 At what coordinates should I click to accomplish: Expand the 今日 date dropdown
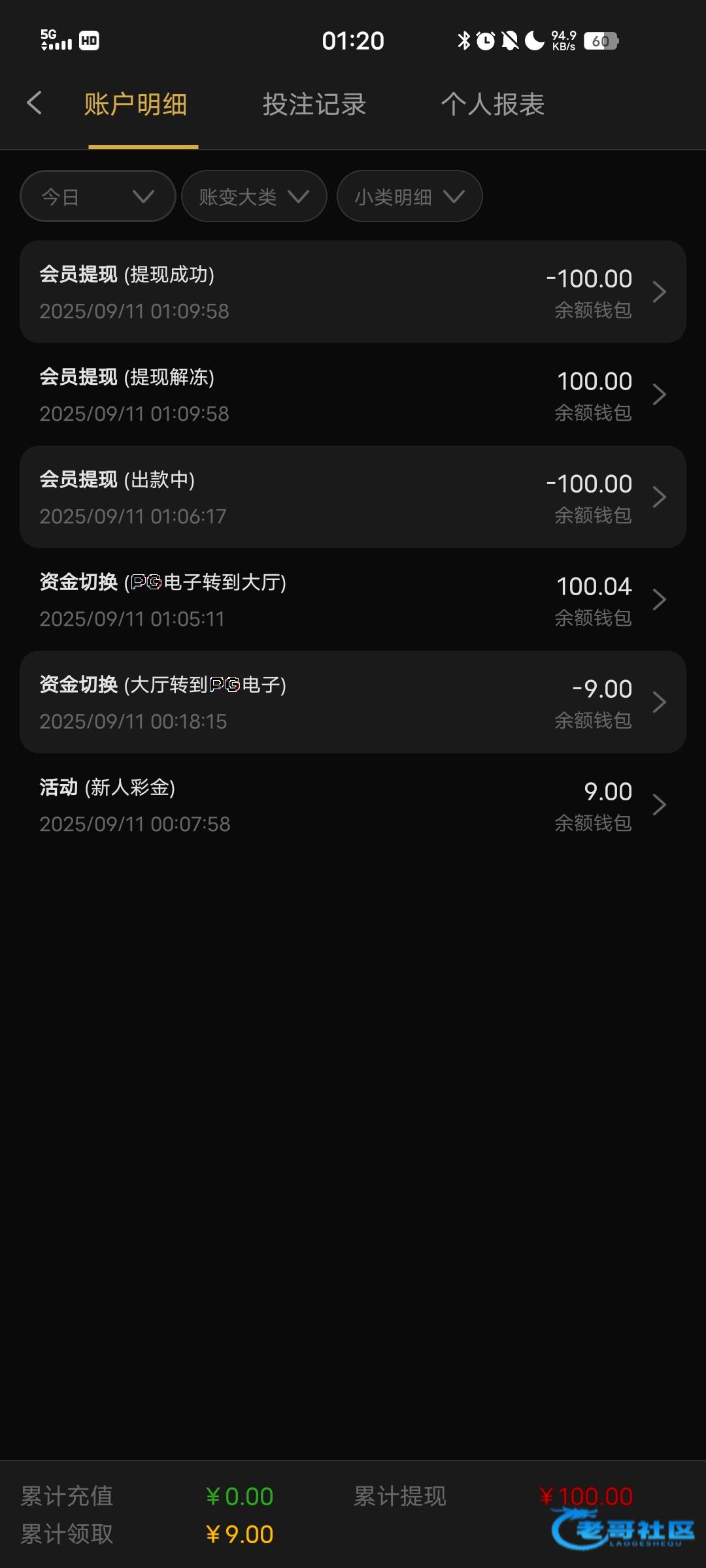point(98,196)
